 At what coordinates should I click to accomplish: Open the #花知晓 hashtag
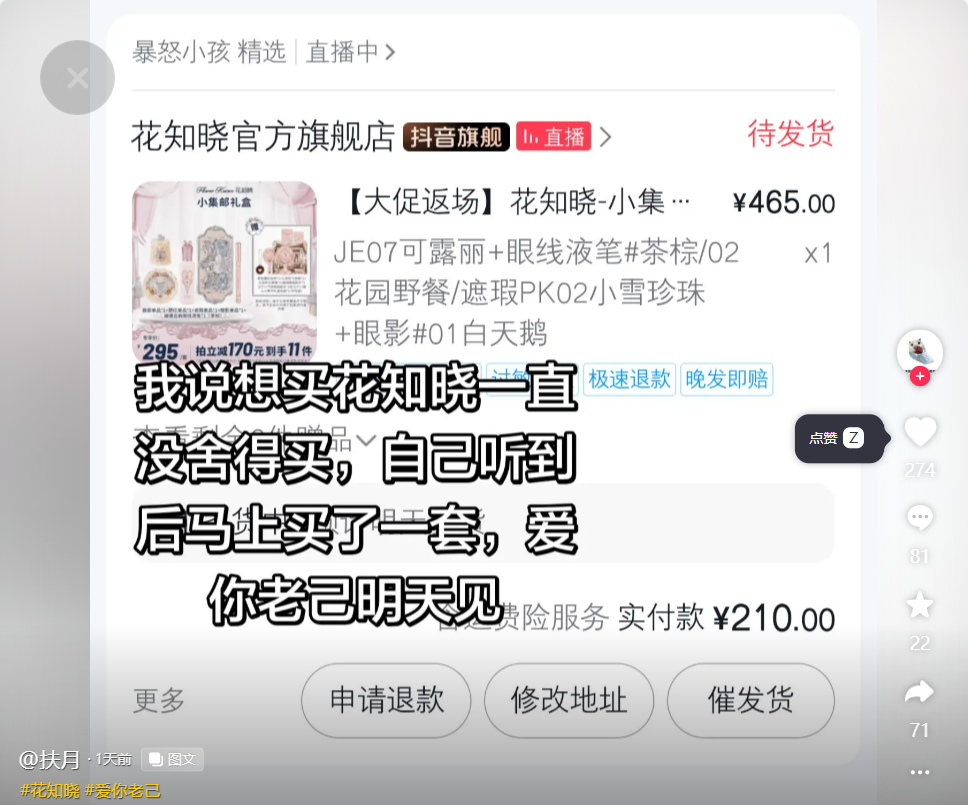click(x=50, y=790)
